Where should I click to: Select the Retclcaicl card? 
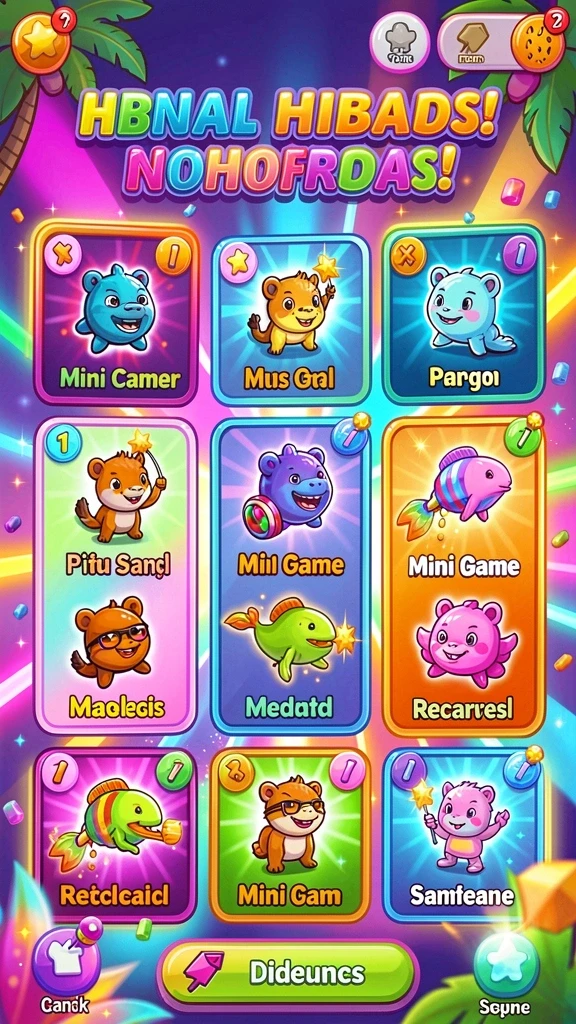[115, 835]
